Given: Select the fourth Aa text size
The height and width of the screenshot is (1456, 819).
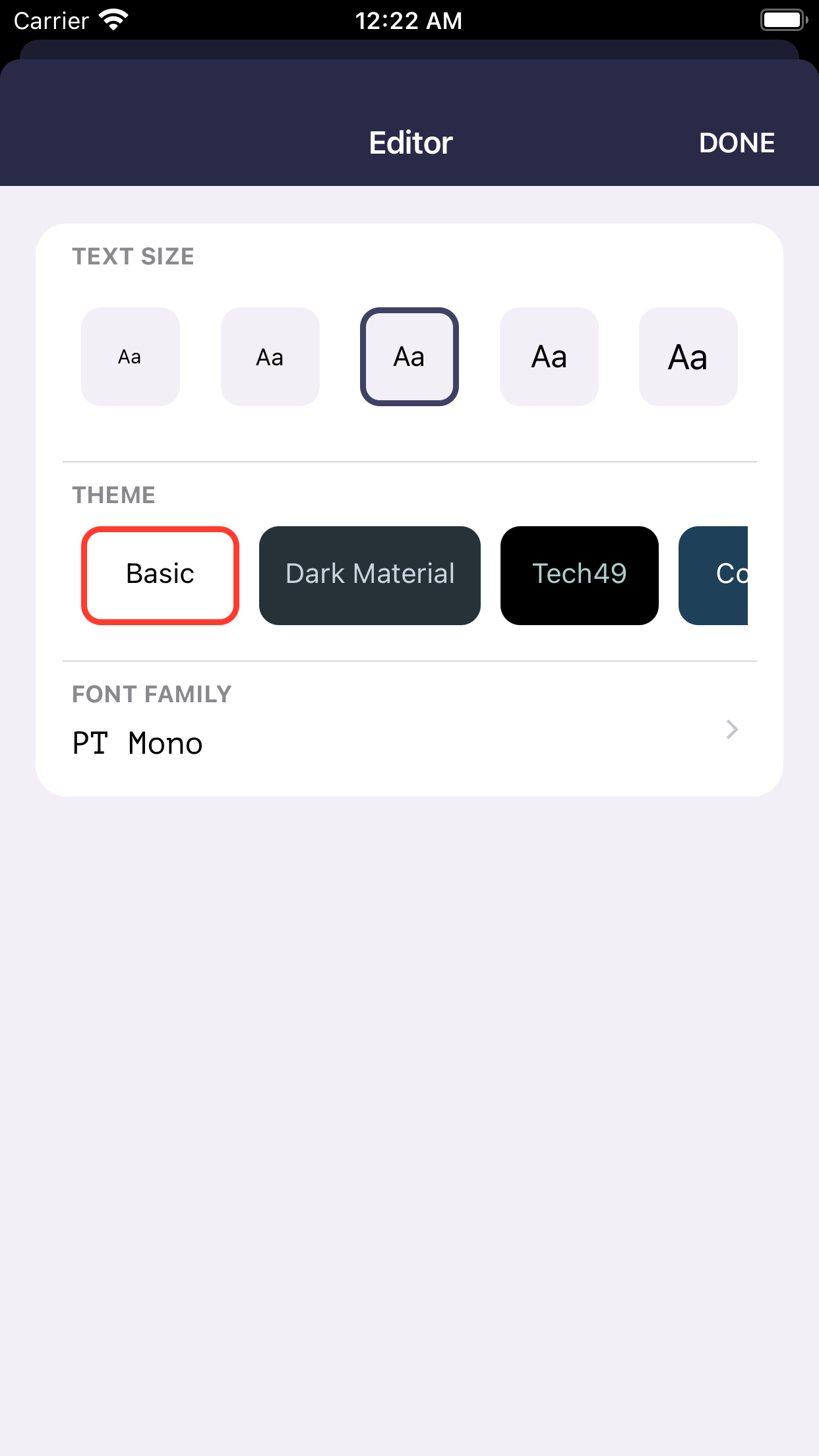Looking at the screenshot, I should click(x=549, y=356).
